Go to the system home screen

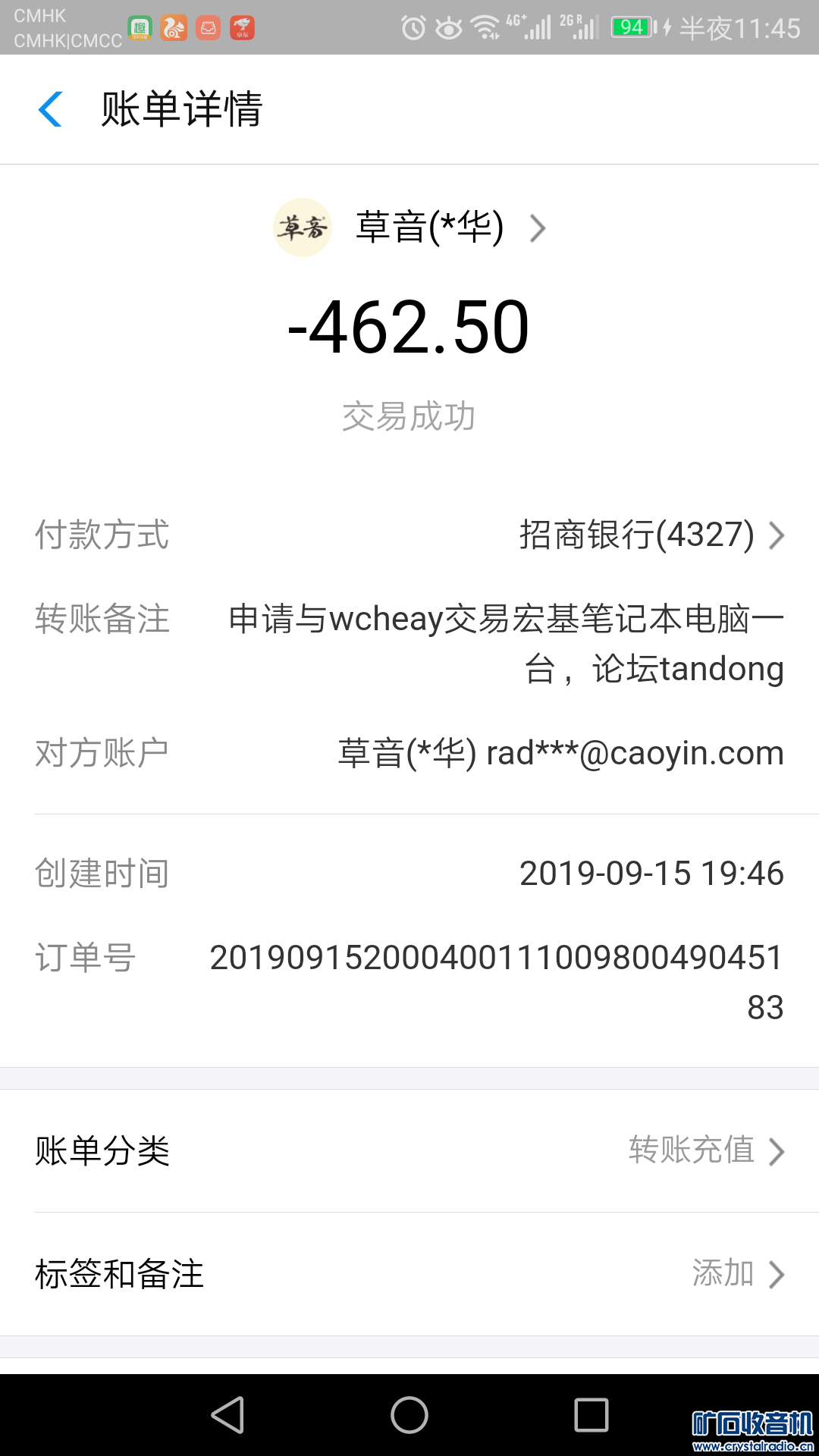409,1415
